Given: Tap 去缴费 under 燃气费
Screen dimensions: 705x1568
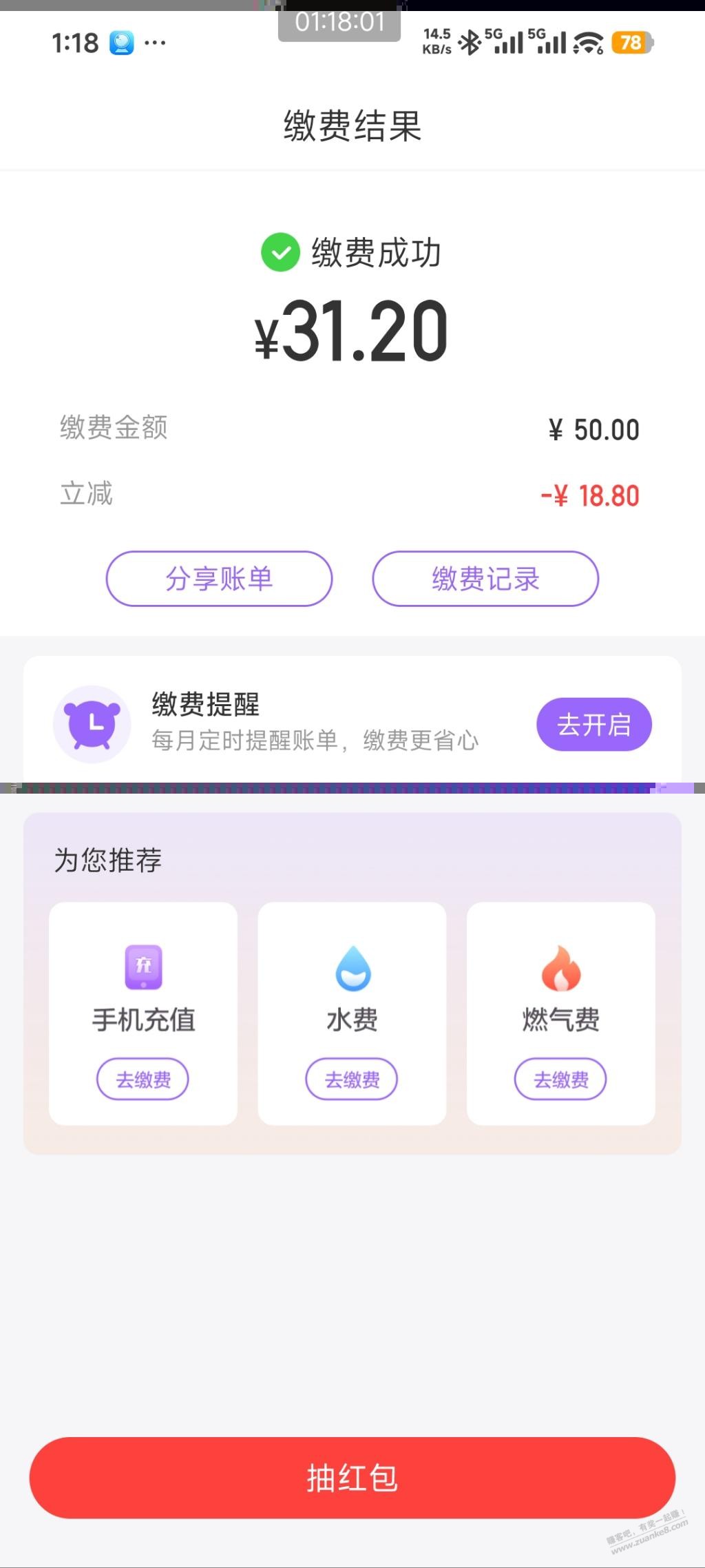Looking at the screenshot, I should pos(560,1080).
